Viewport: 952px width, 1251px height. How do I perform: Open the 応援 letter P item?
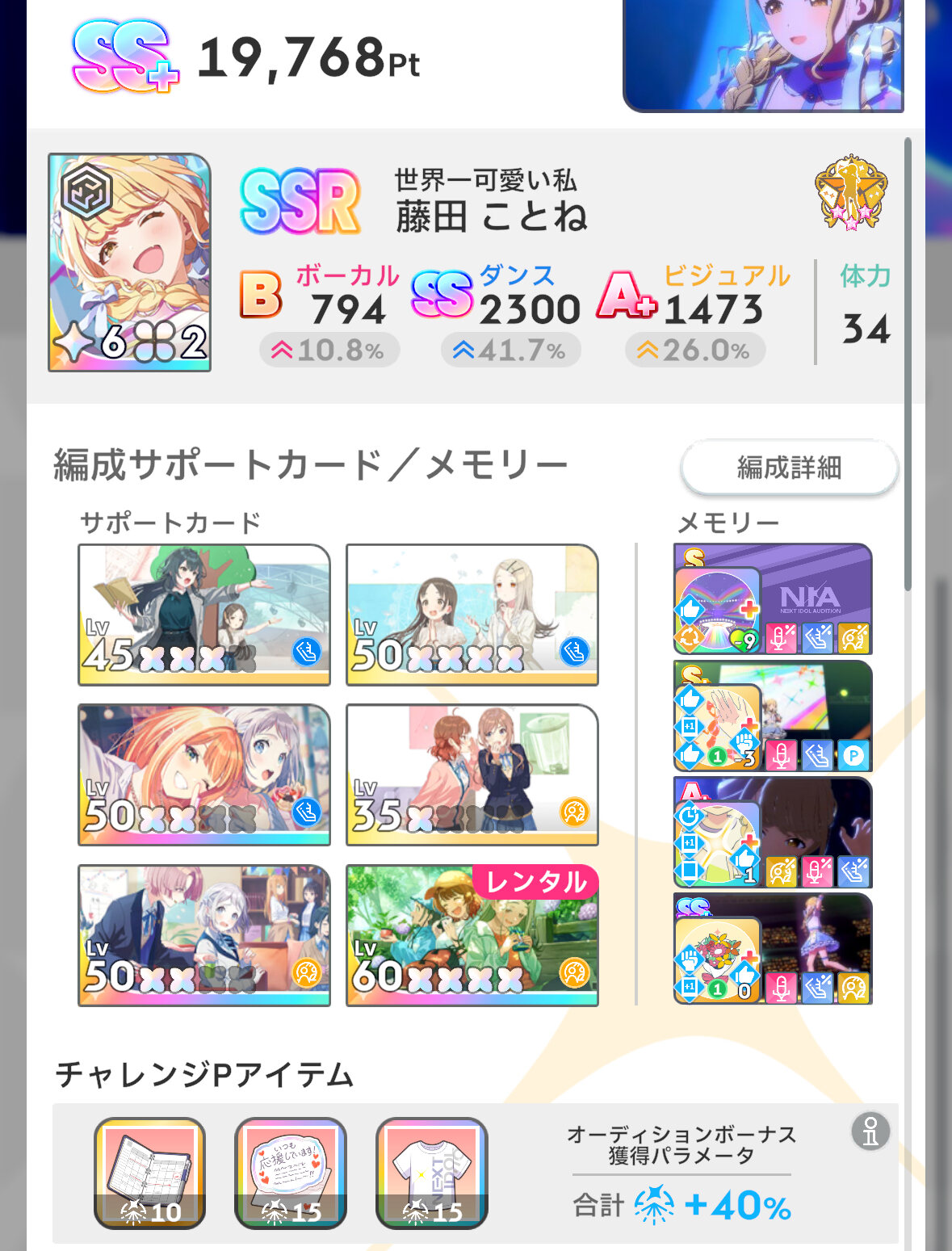(x=291, y=1173)
